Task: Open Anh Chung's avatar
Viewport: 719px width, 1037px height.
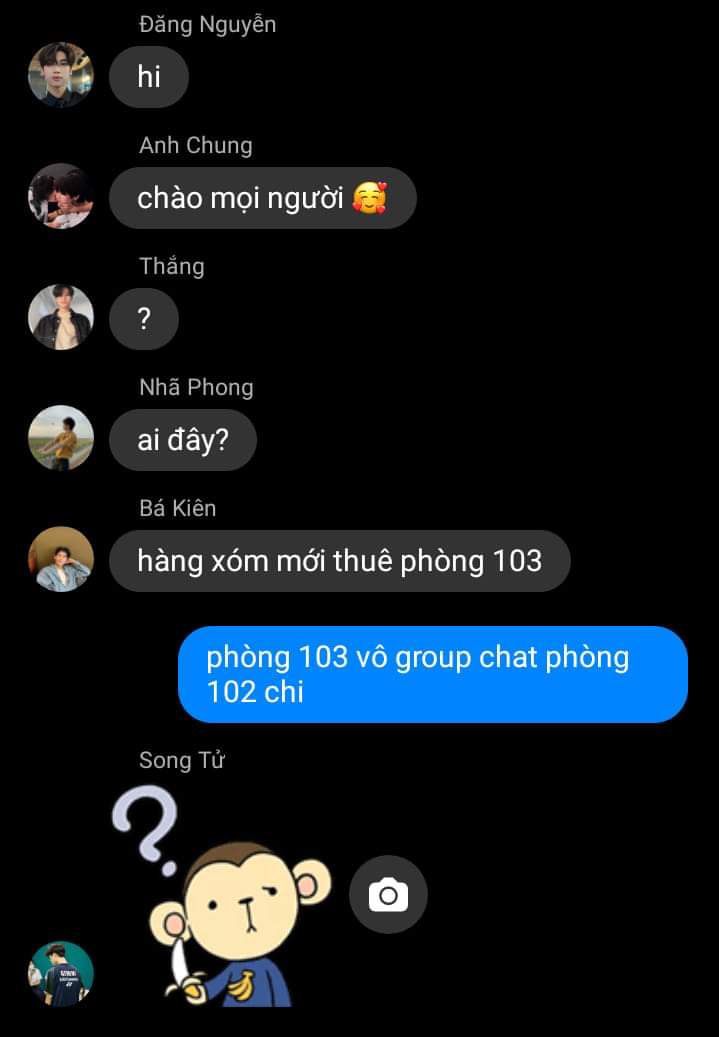Action: tap(61, 196)
